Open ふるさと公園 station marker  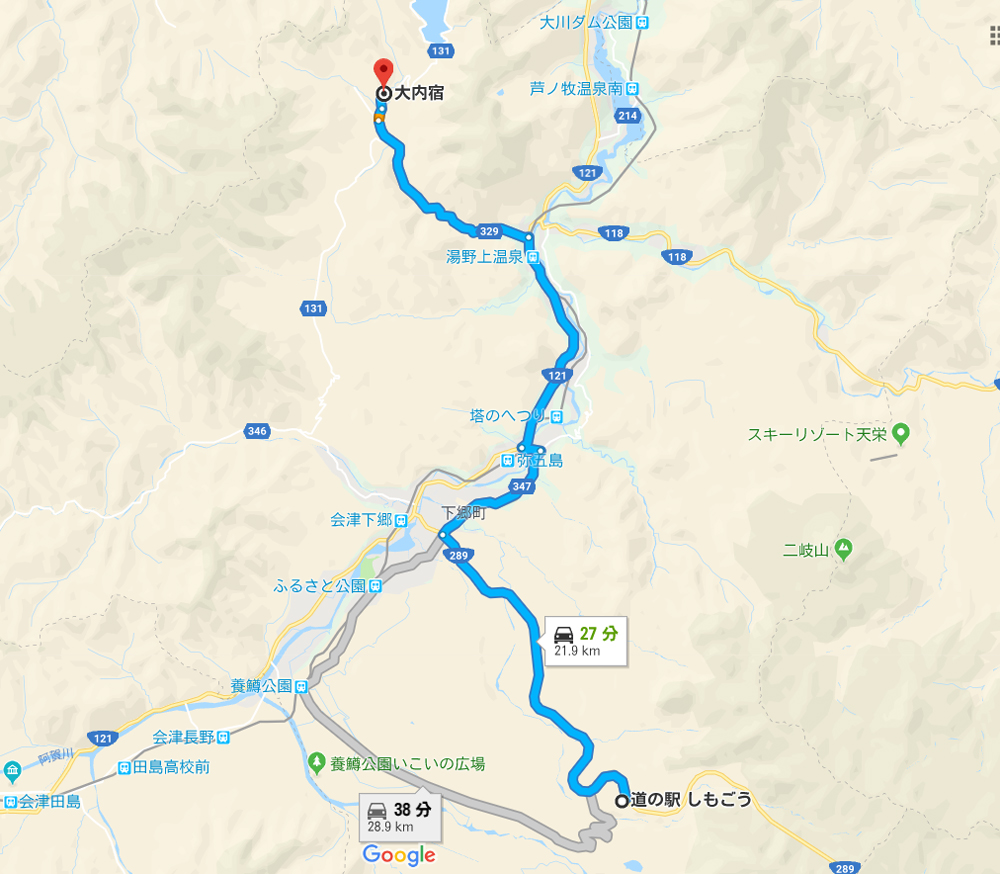tap(375, 586)
